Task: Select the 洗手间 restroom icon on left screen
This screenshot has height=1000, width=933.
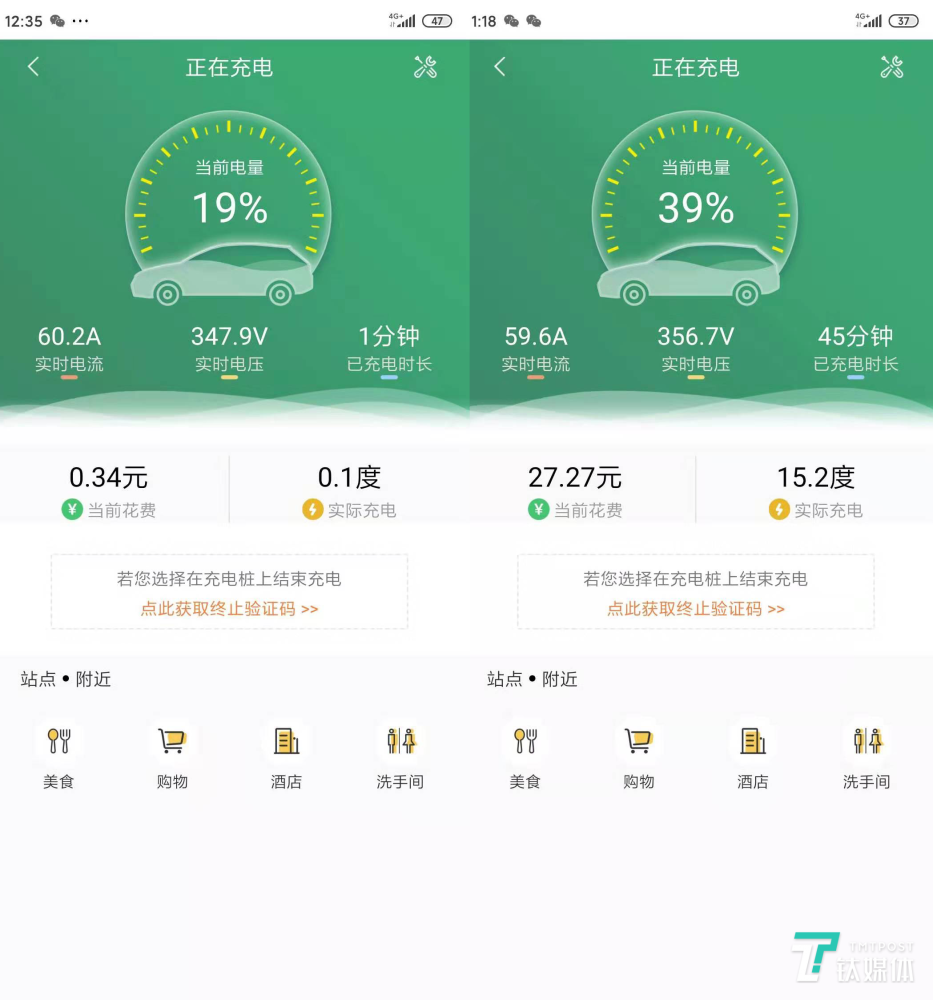Action: pos(399,742)
